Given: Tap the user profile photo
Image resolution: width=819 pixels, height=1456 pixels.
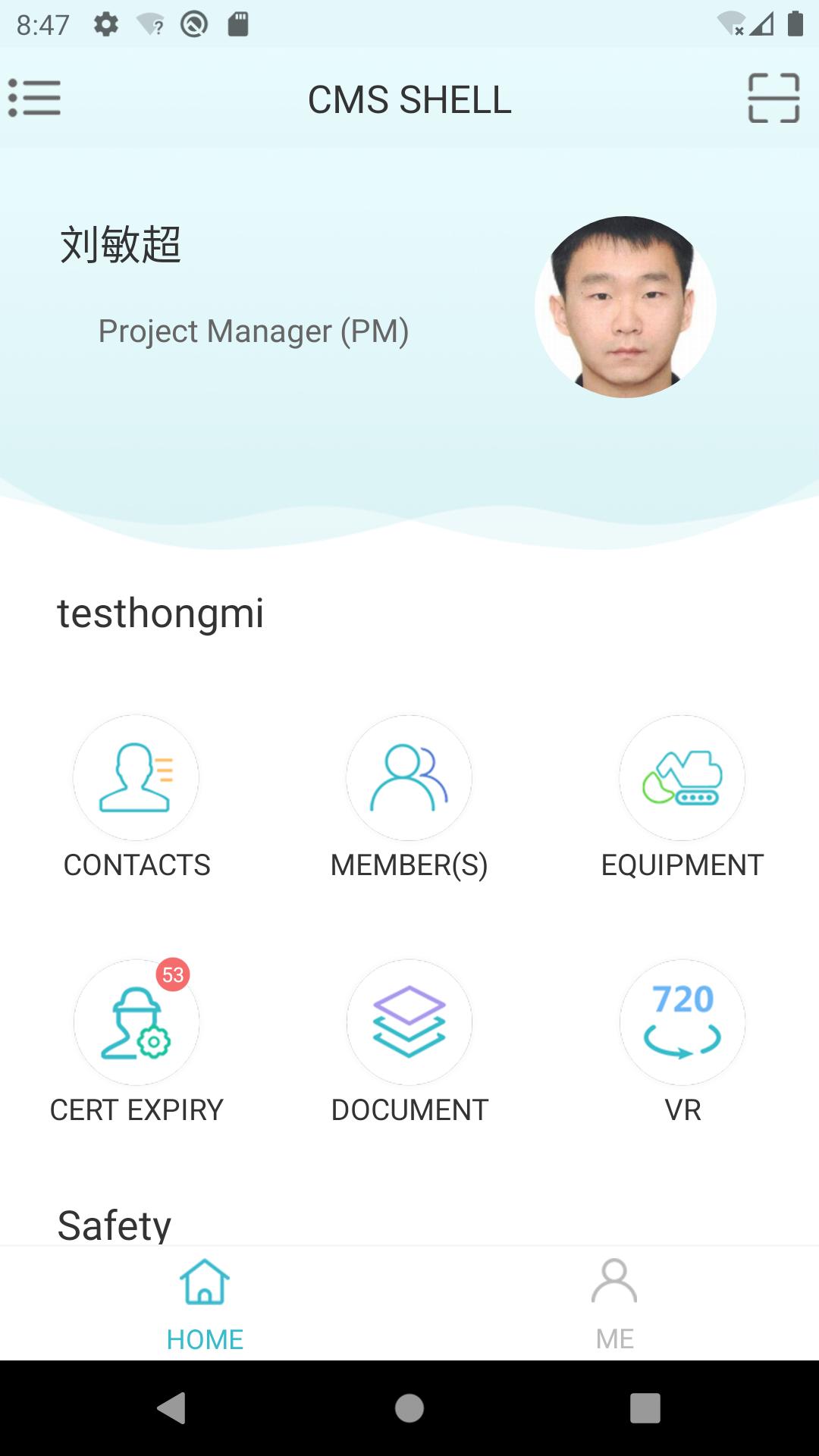Looking at the screenshot, I should tap(625, 307).
